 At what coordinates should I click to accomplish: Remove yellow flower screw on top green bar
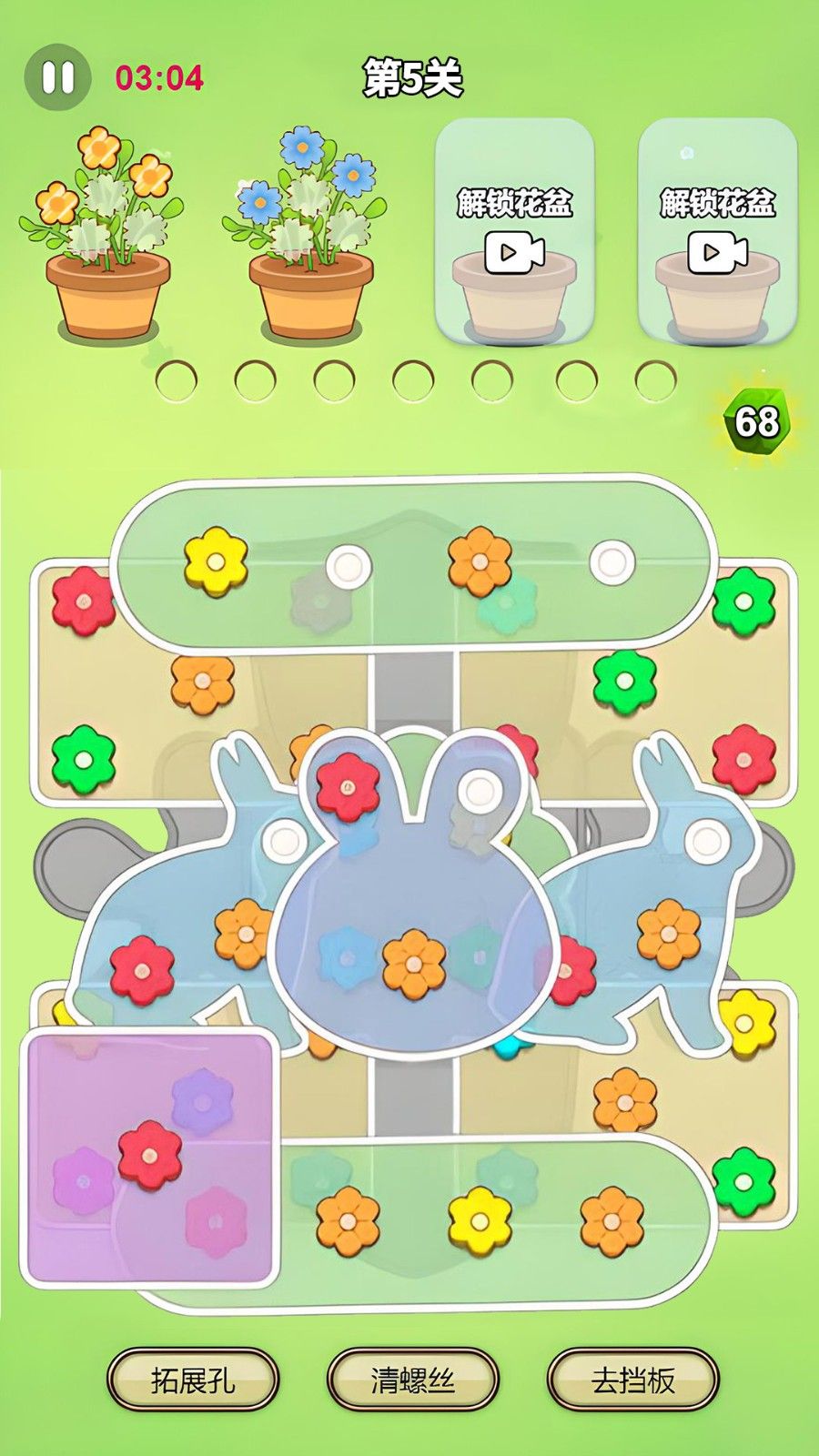pos(216,562)
